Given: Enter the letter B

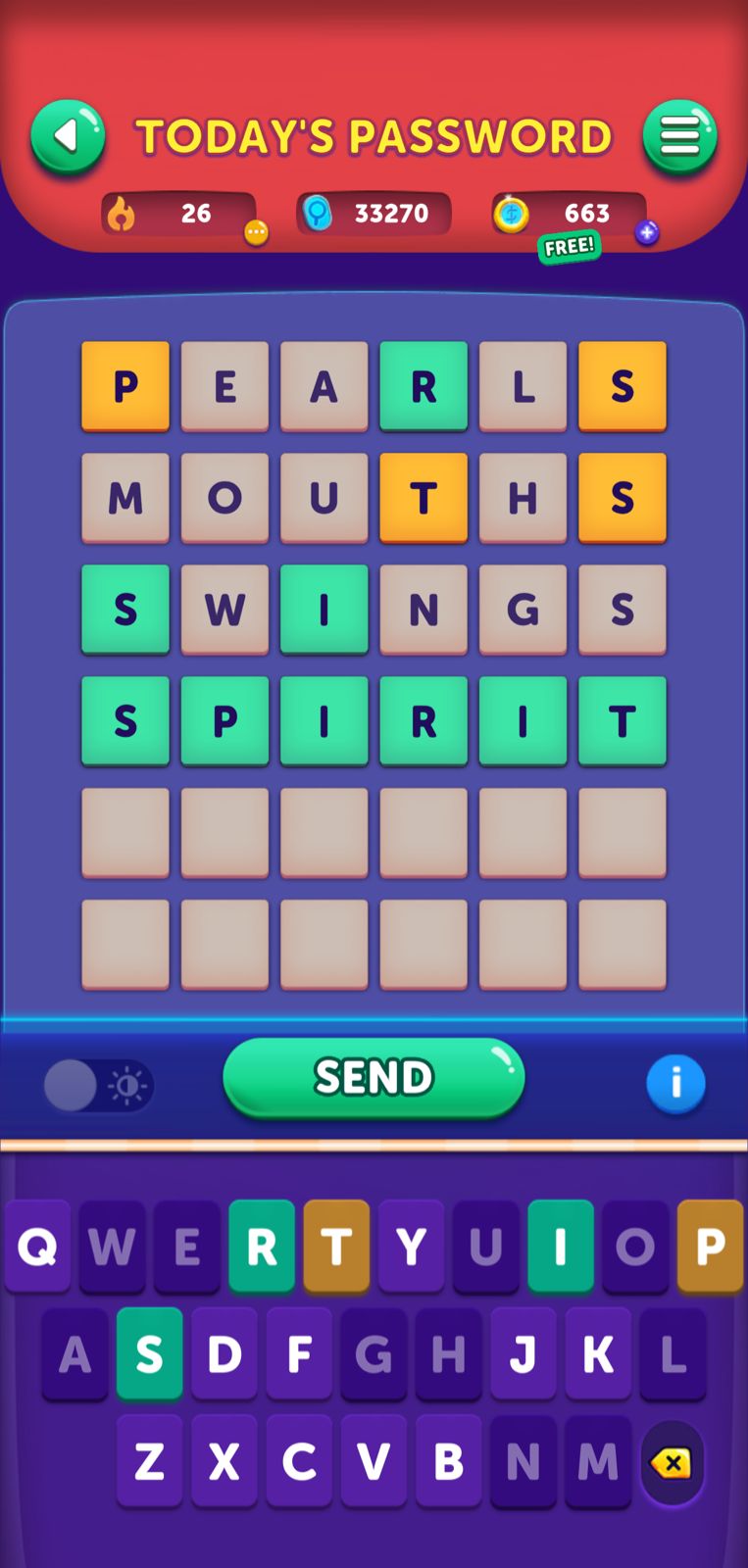Looking at the screenshot, I should tap(448, 1461).
